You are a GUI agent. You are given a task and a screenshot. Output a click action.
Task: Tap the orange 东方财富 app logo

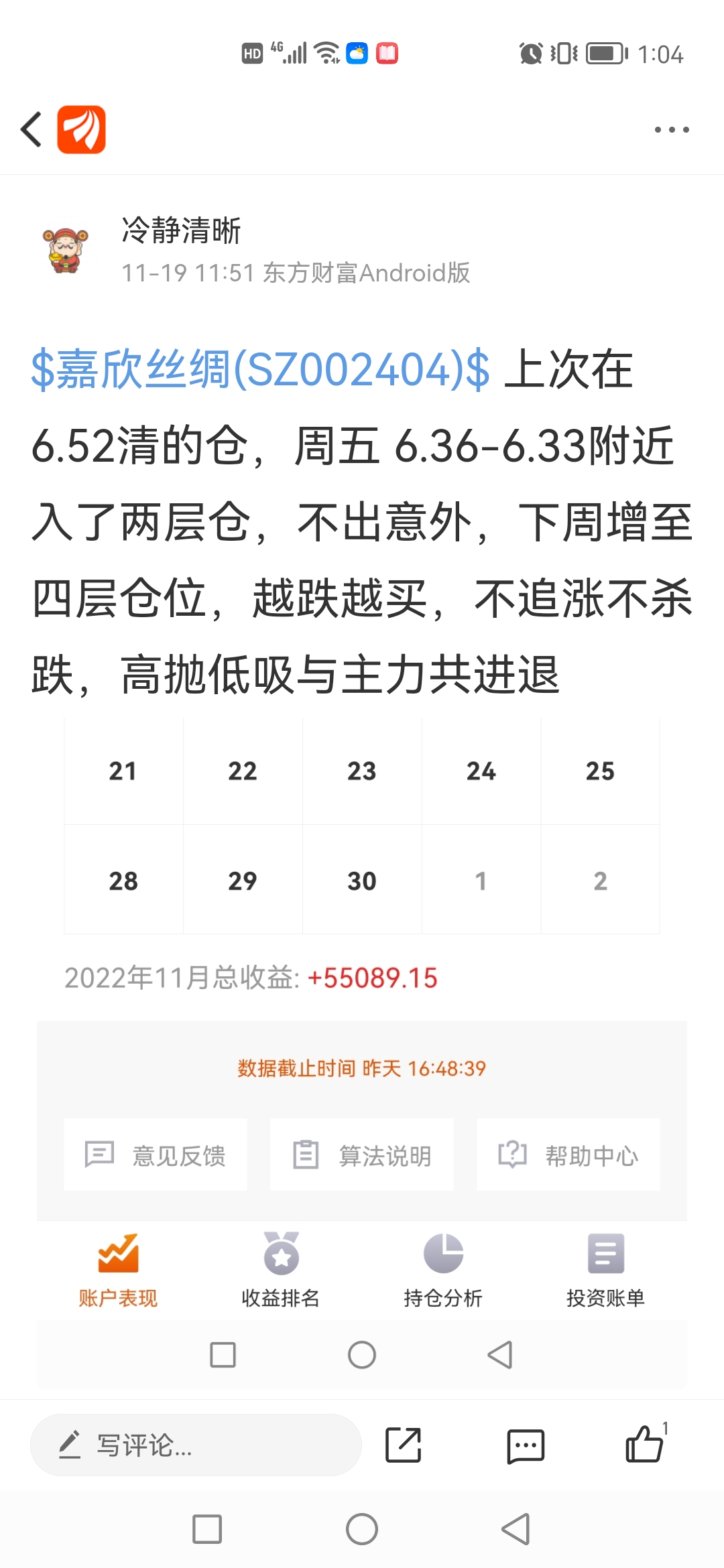[x=80, y=129]
